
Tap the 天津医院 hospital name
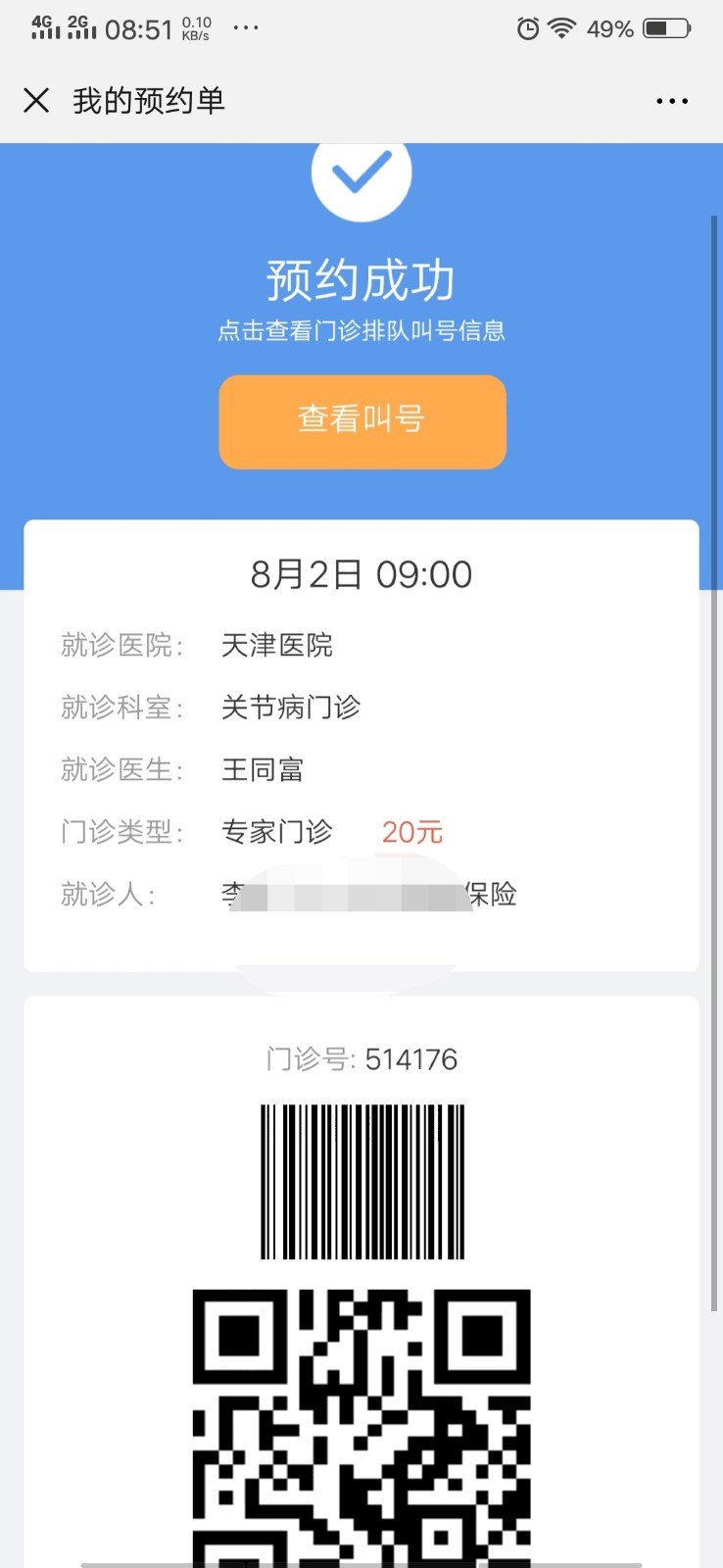tap(276, 645)
